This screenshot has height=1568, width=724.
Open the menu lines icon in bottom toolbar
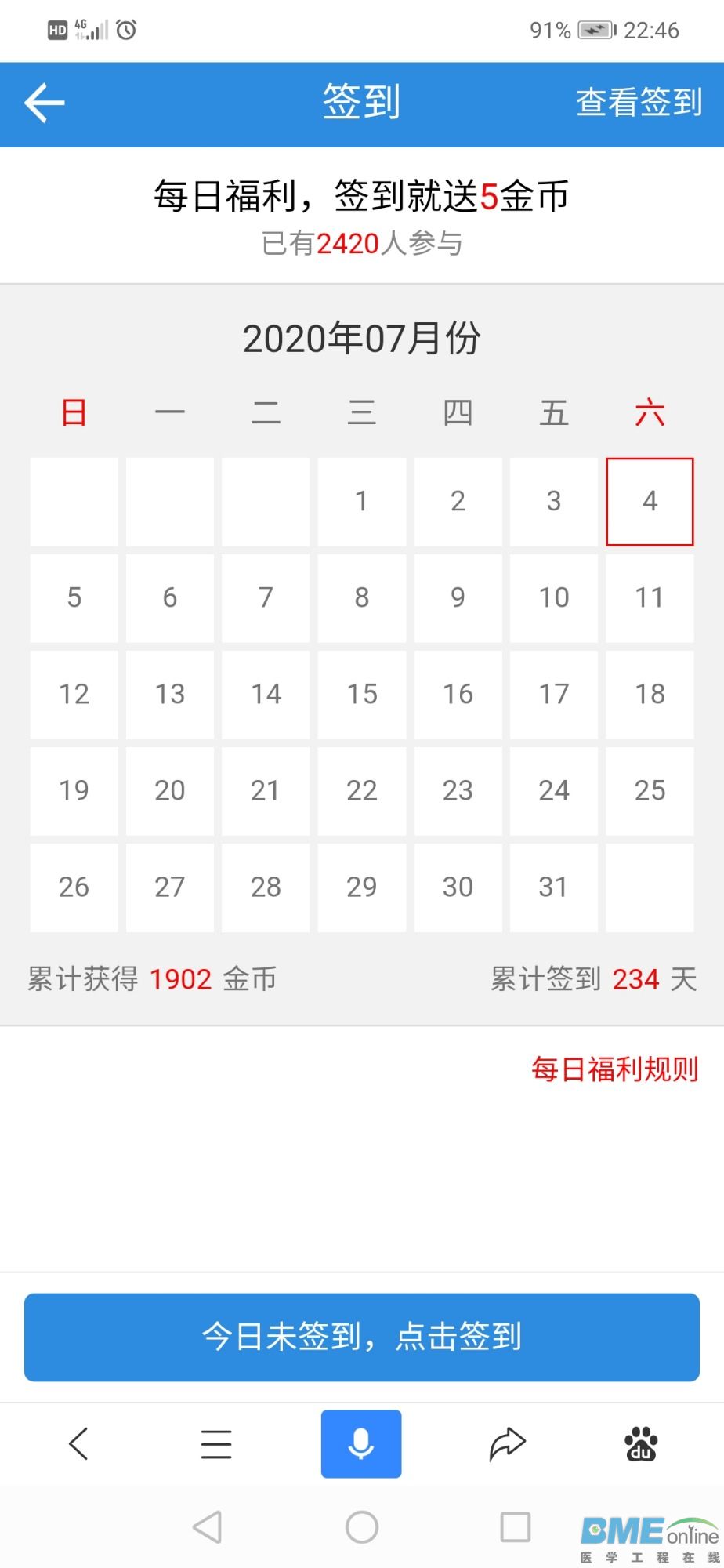click(216, 1443)
